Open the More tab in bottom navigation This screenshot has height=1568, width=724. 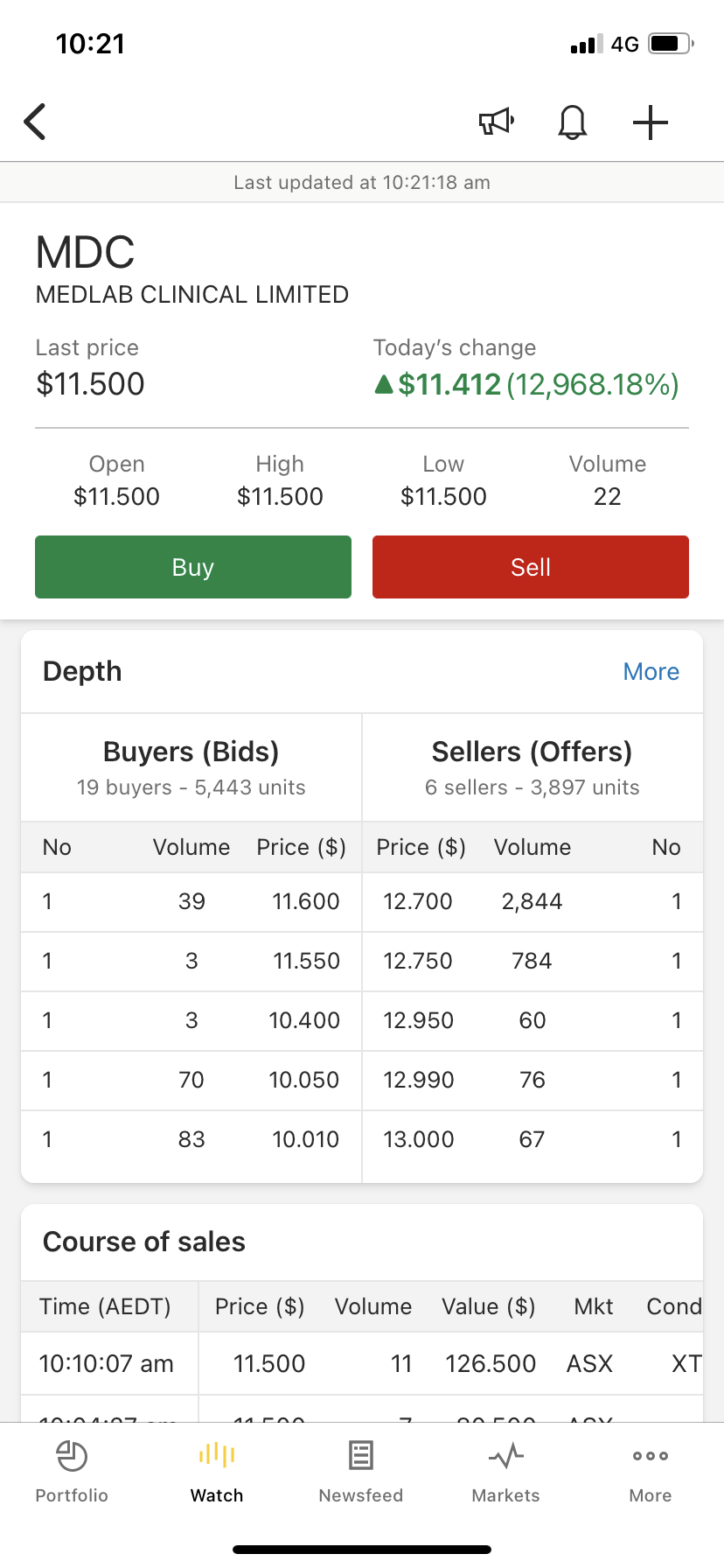click(651, 1473)
